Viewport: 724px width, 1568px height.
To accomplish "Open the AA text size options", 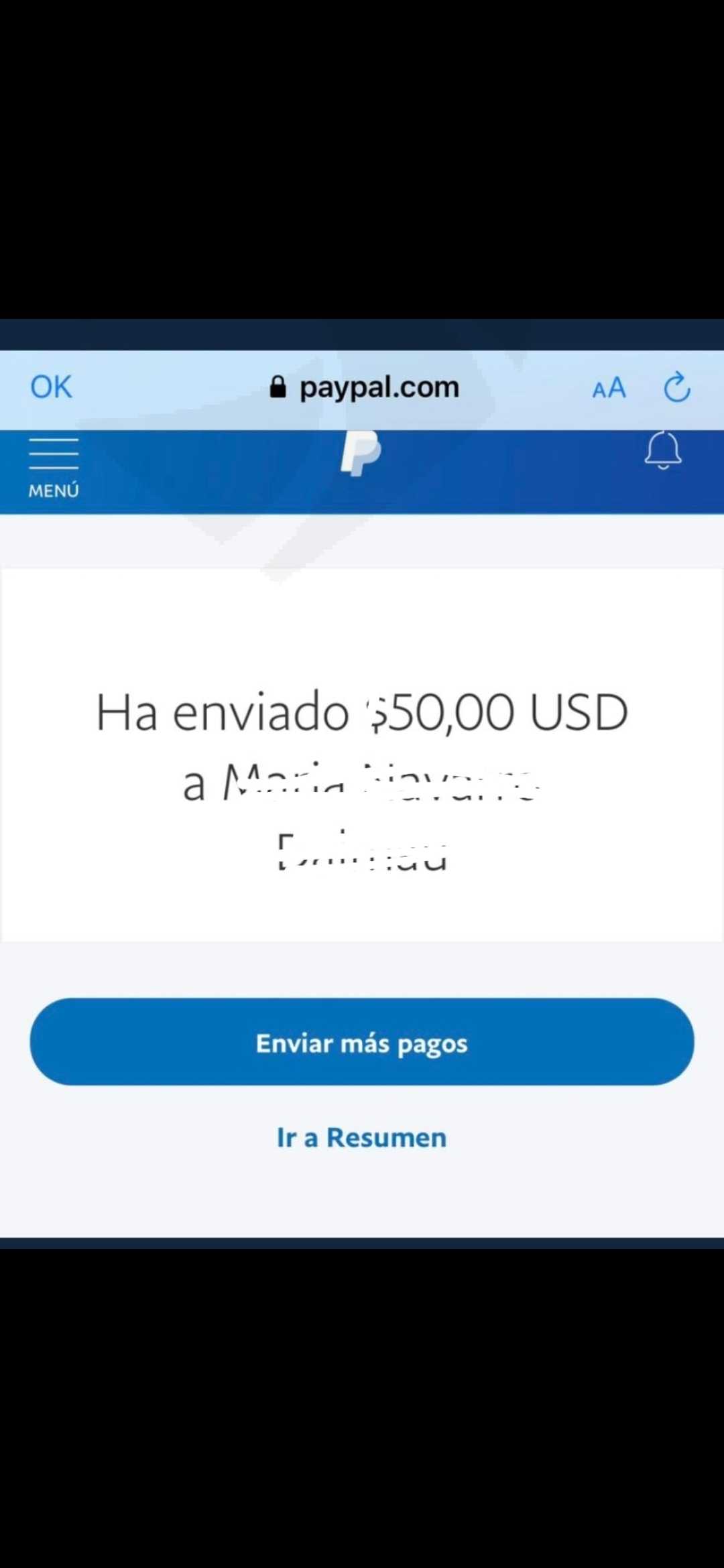I will [x=609, y=388].
